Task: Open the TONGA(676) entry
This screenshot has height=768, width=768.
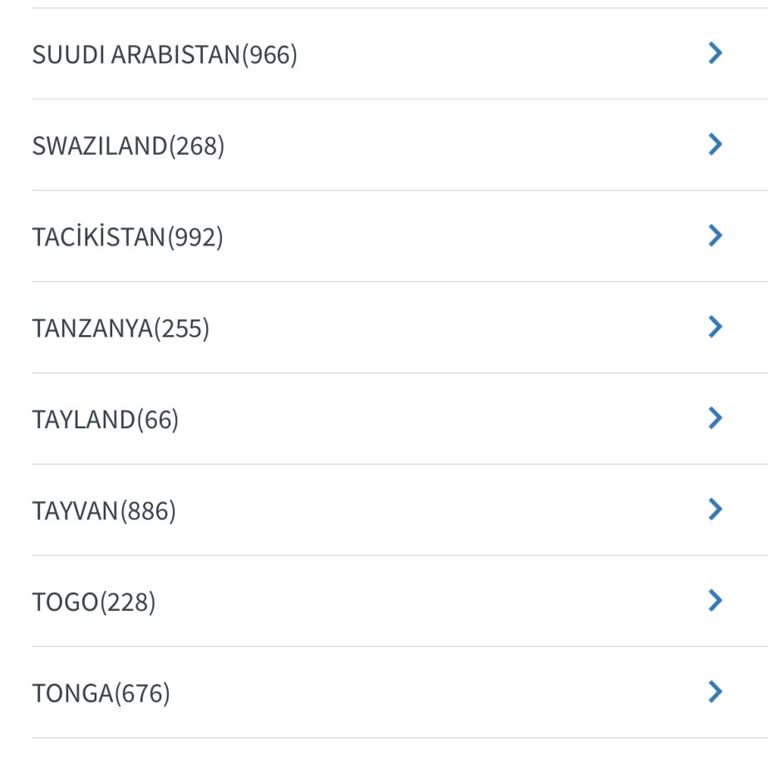Action: point(101,693)
